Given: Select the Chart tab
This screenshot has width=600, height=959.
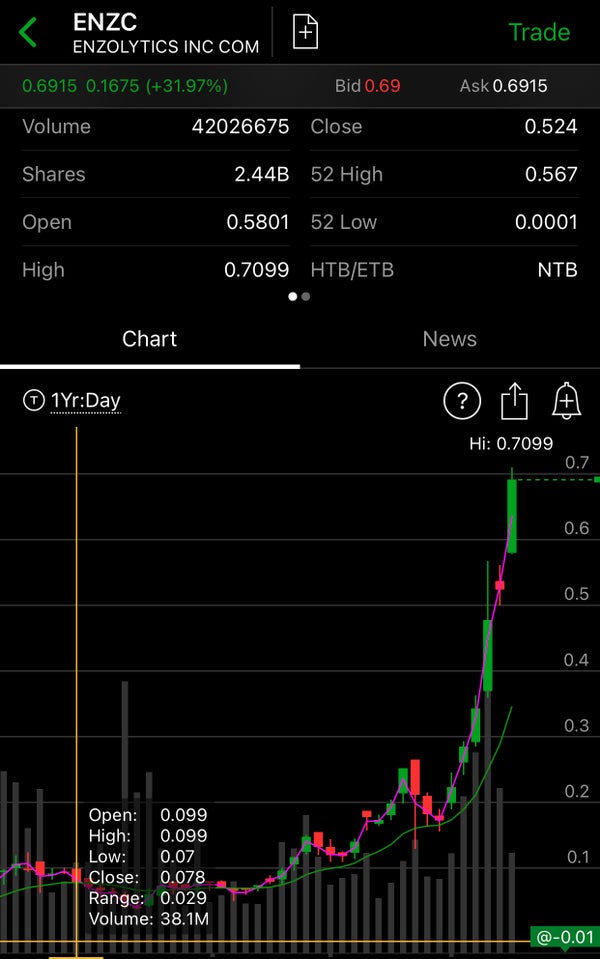Looking at the screenshot, I should coord(149,339).
